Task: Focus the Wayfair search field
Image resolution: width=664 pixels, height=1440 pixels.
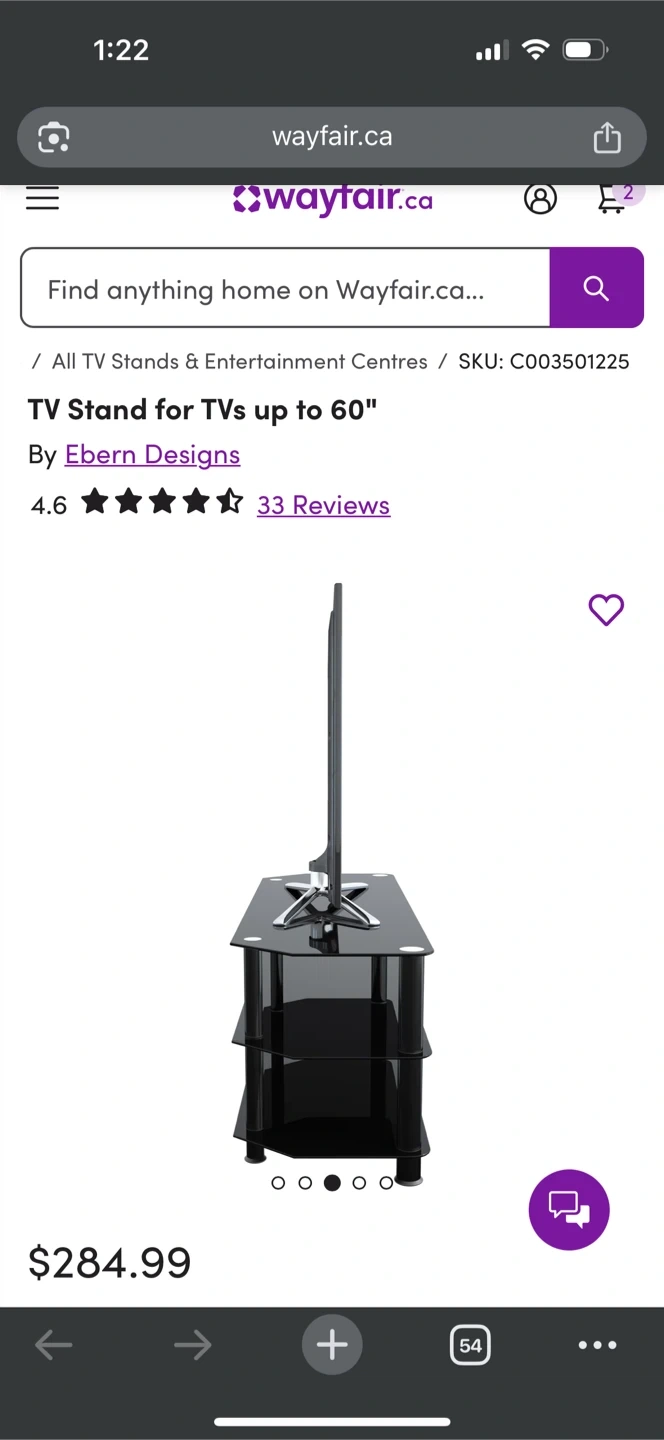Action: pos(285,288)
